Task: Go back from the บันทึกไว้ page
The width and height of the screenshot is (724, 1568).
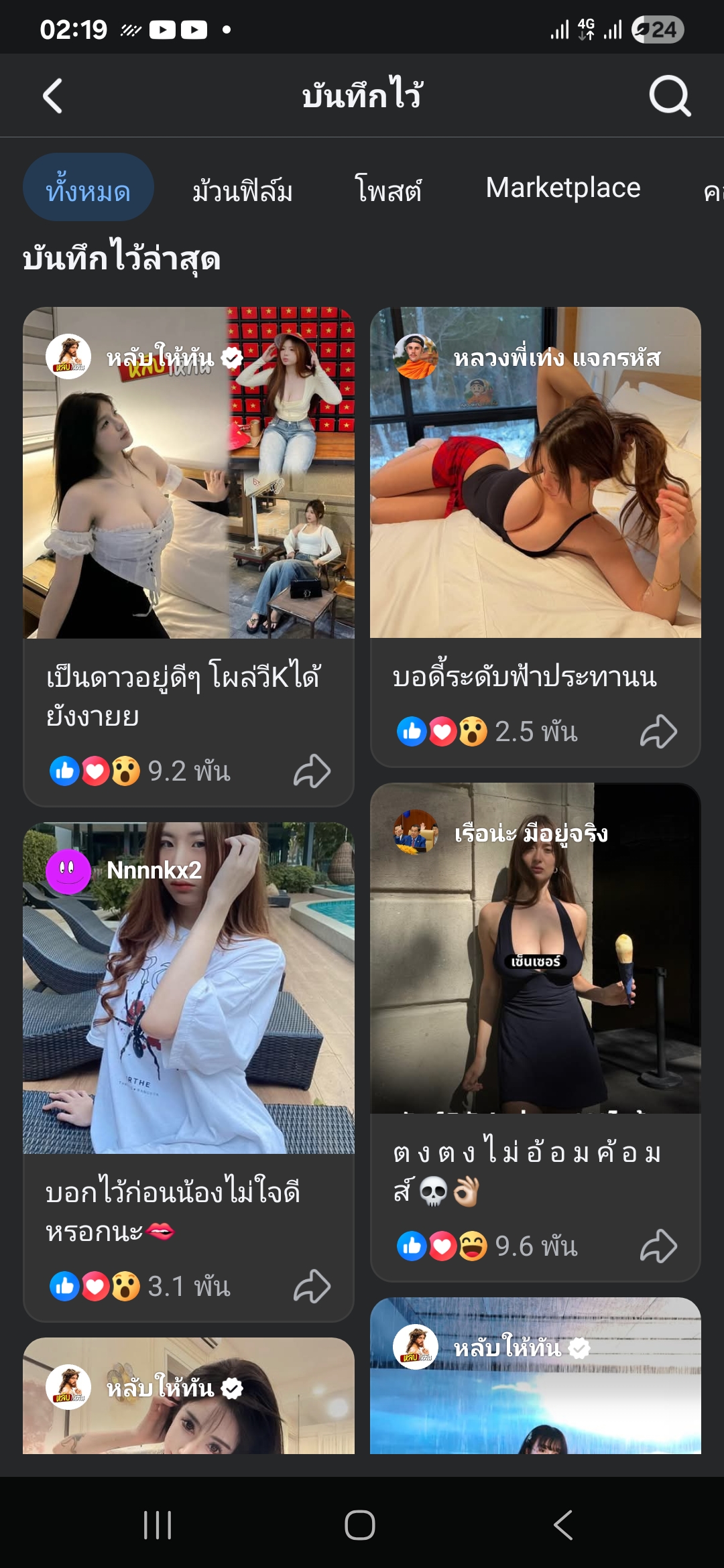Action: click(53, 96)
